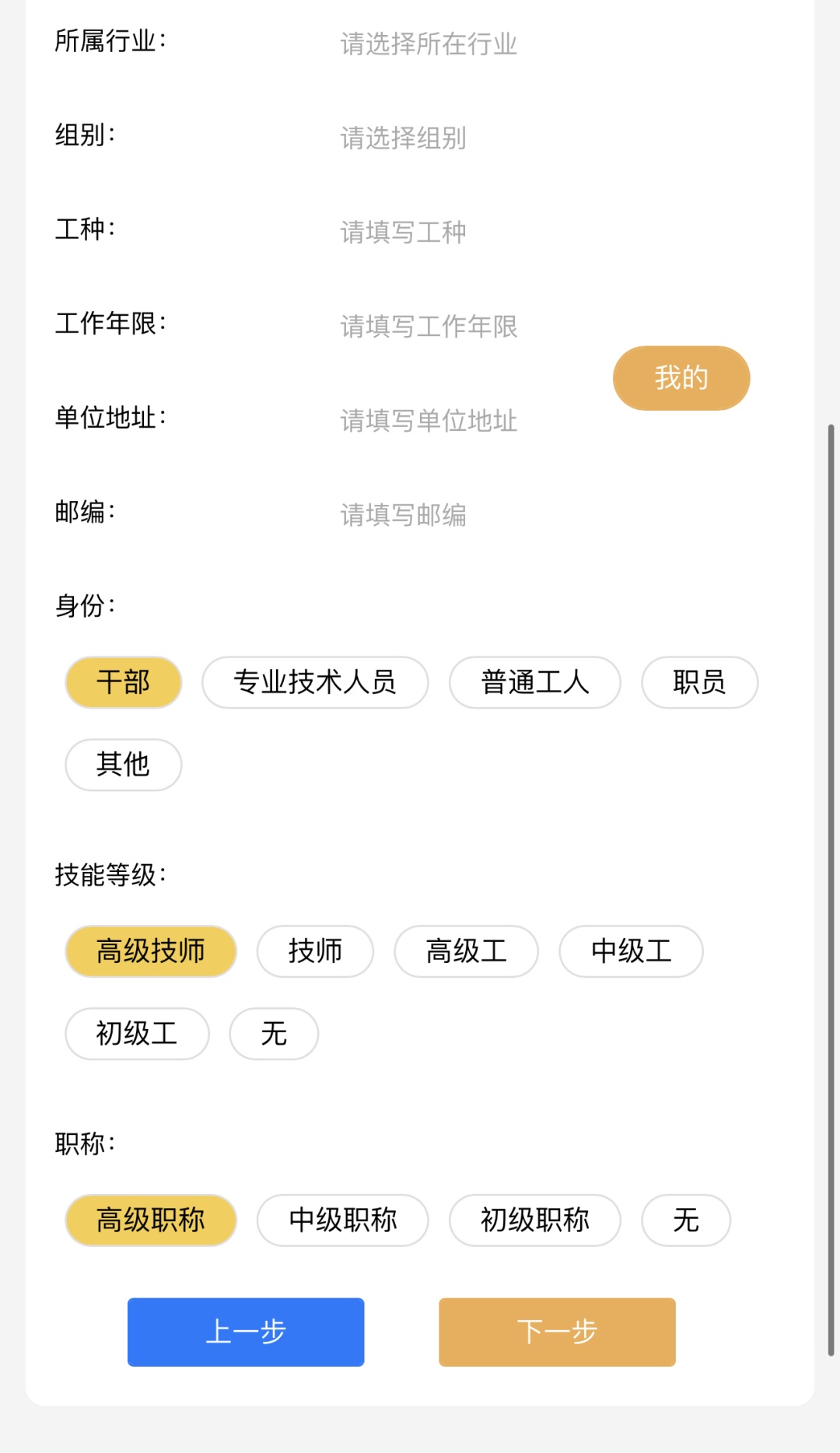The width and height of the screenshot is (840, 1453).
Task: Open the 组别 group picker
Action: point(404,138)
